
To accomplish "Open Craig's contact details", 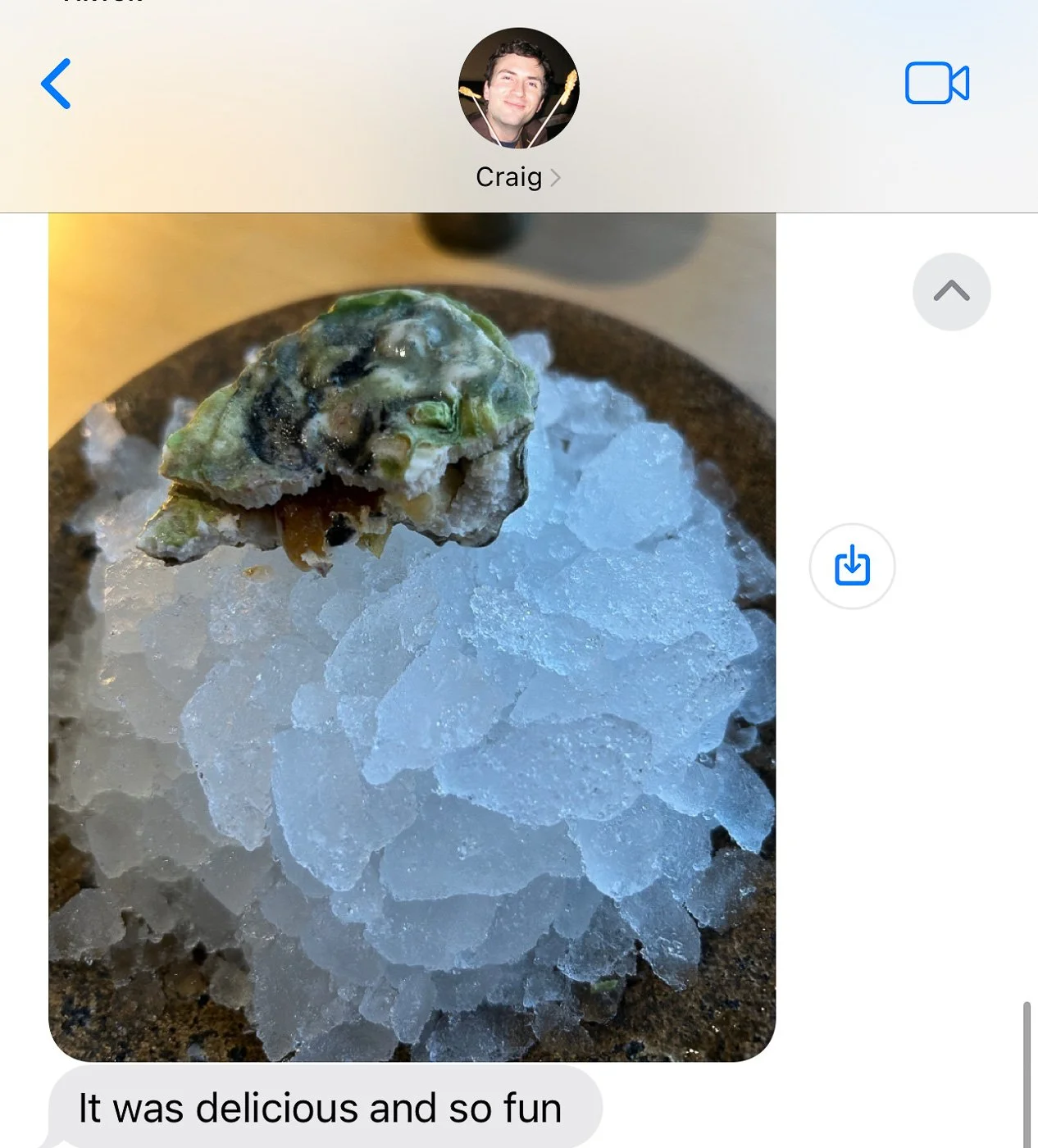I will click(518, 176).
